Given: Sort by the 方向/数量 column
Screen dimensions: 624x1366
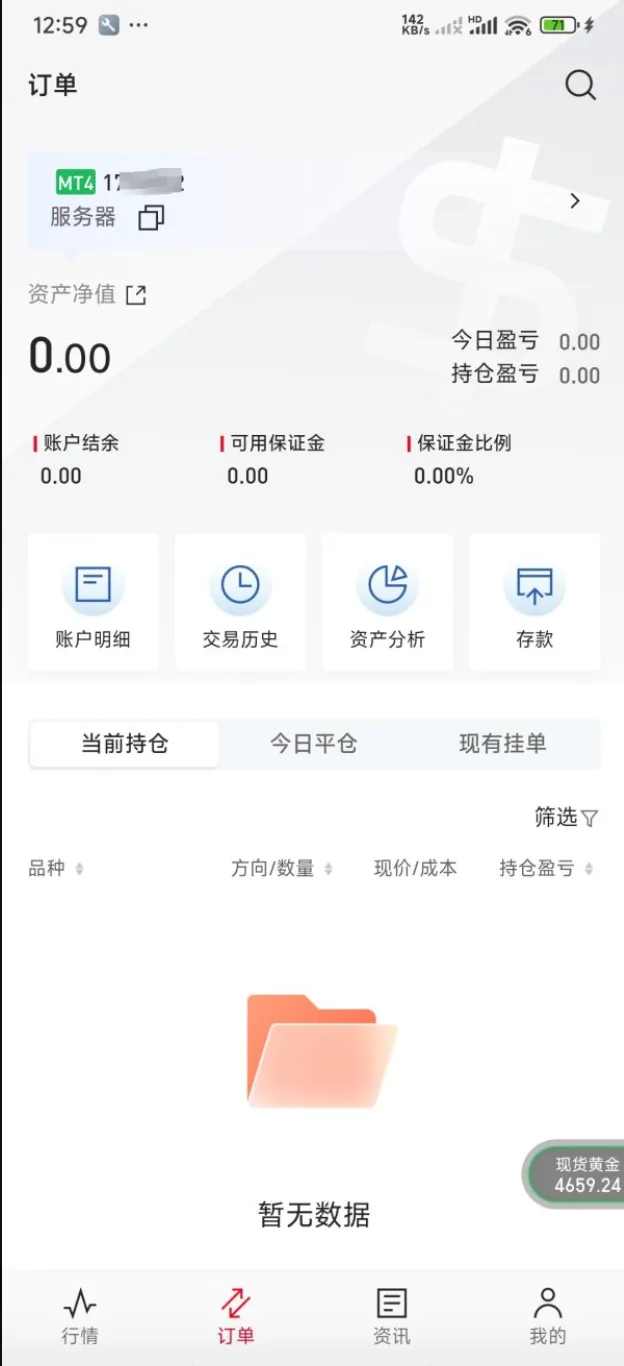Looking at the screenshot, I should point(282,869).
